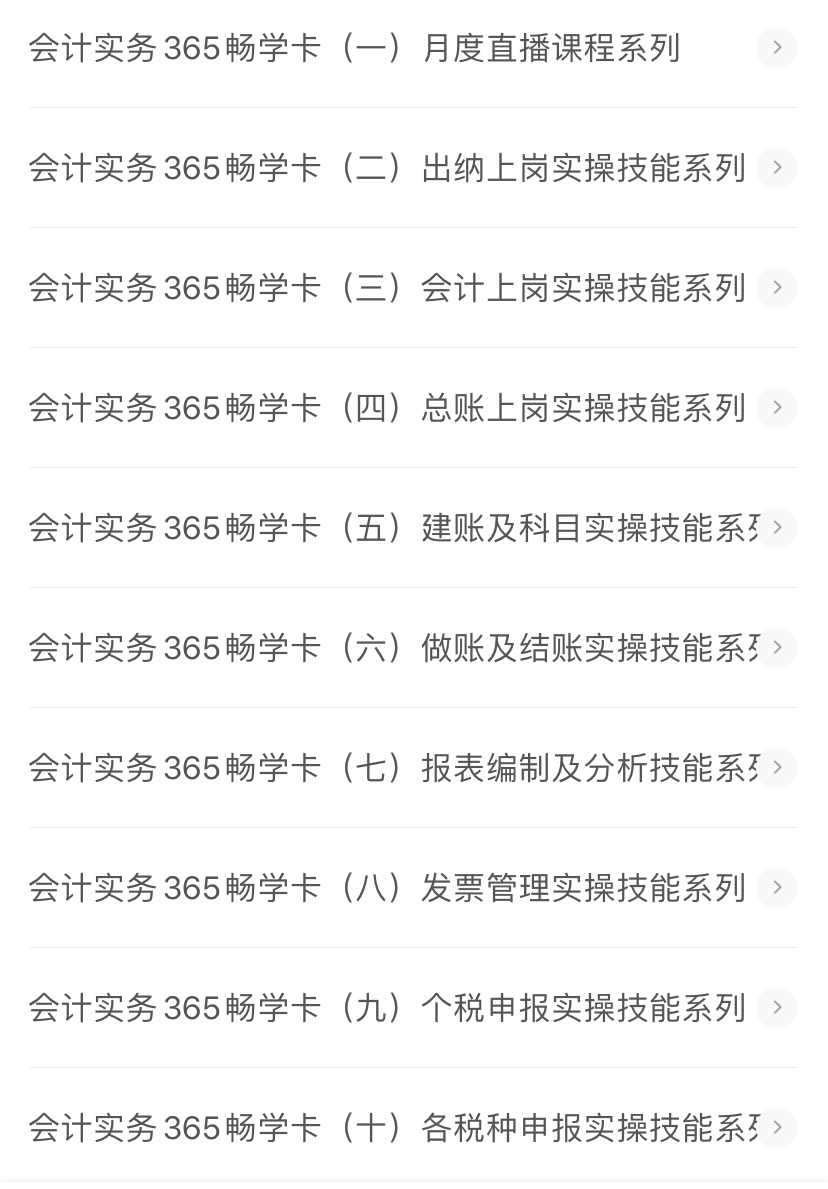Image resolution: width=828 pixels, height=1189 pixels.
Task: Open 会计上岗实操技能系列 via its chevron
Action: tap(777, 288)
